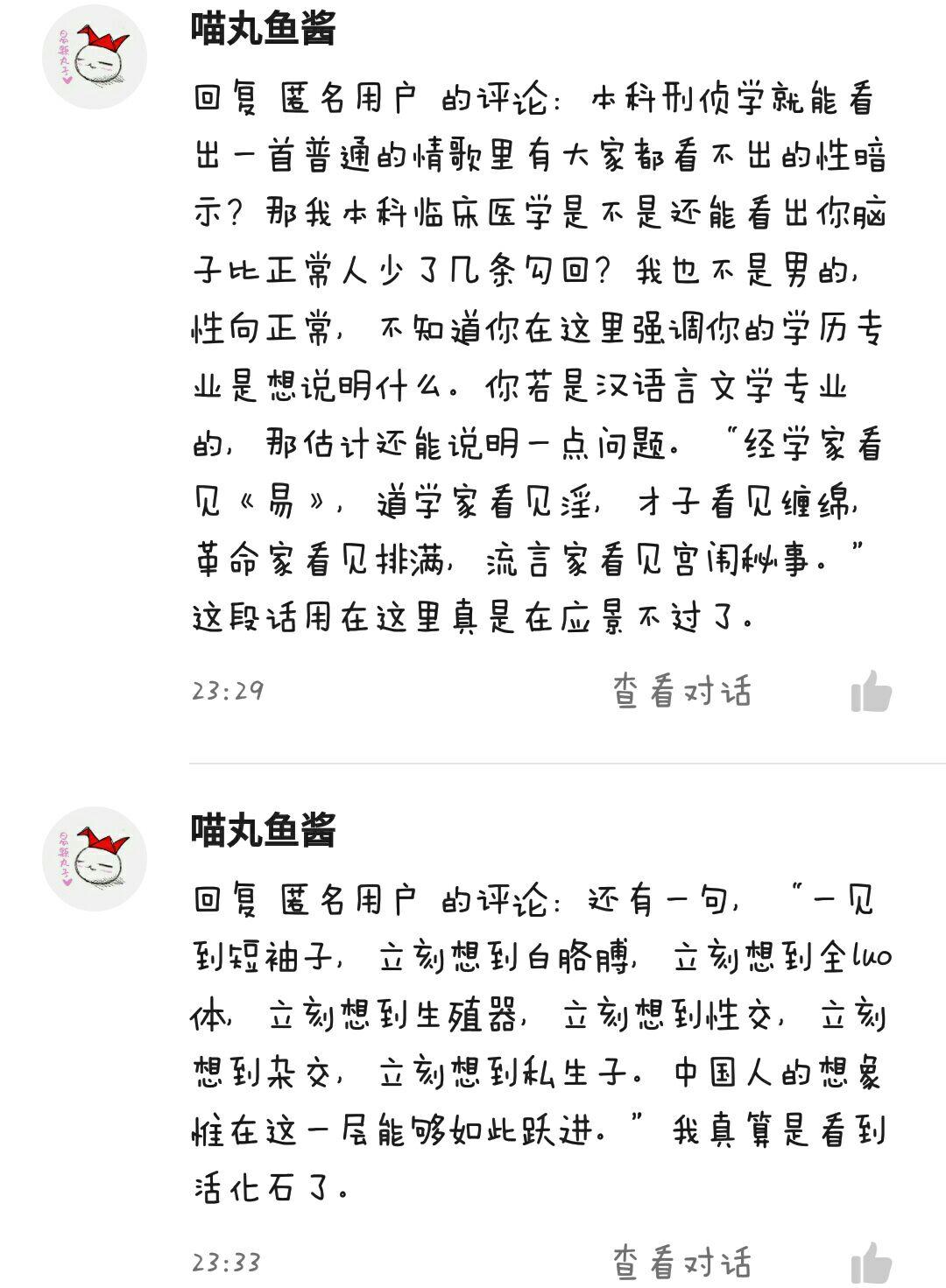Tap username 喵丸鱼酱 on the 23:33 comment
This screenshot has height=1288, width=946.
(264, 829)
